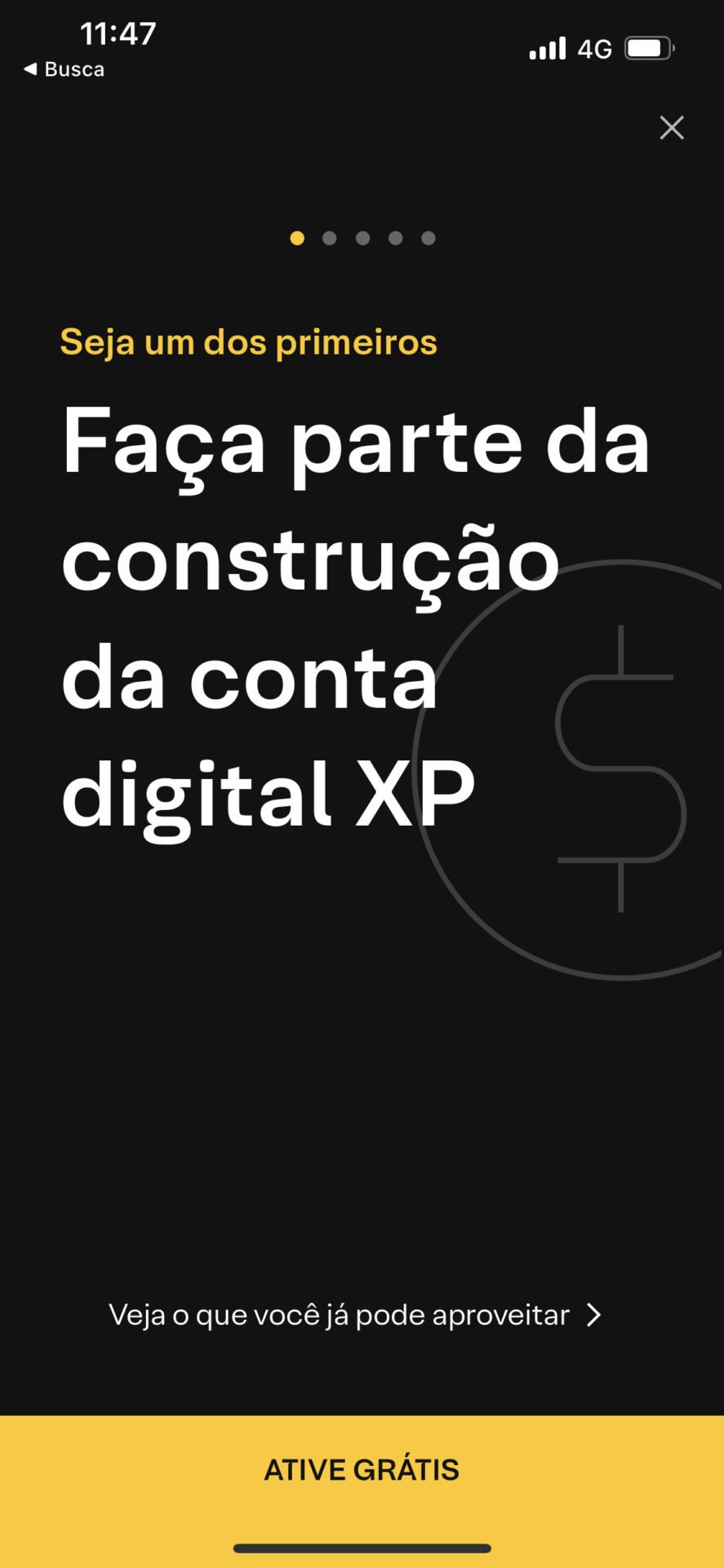Viewport: 724px width, 1568px height.
Task: Tap the ATIVE GRÁTIS button
Action: (x=362, y=1469)
